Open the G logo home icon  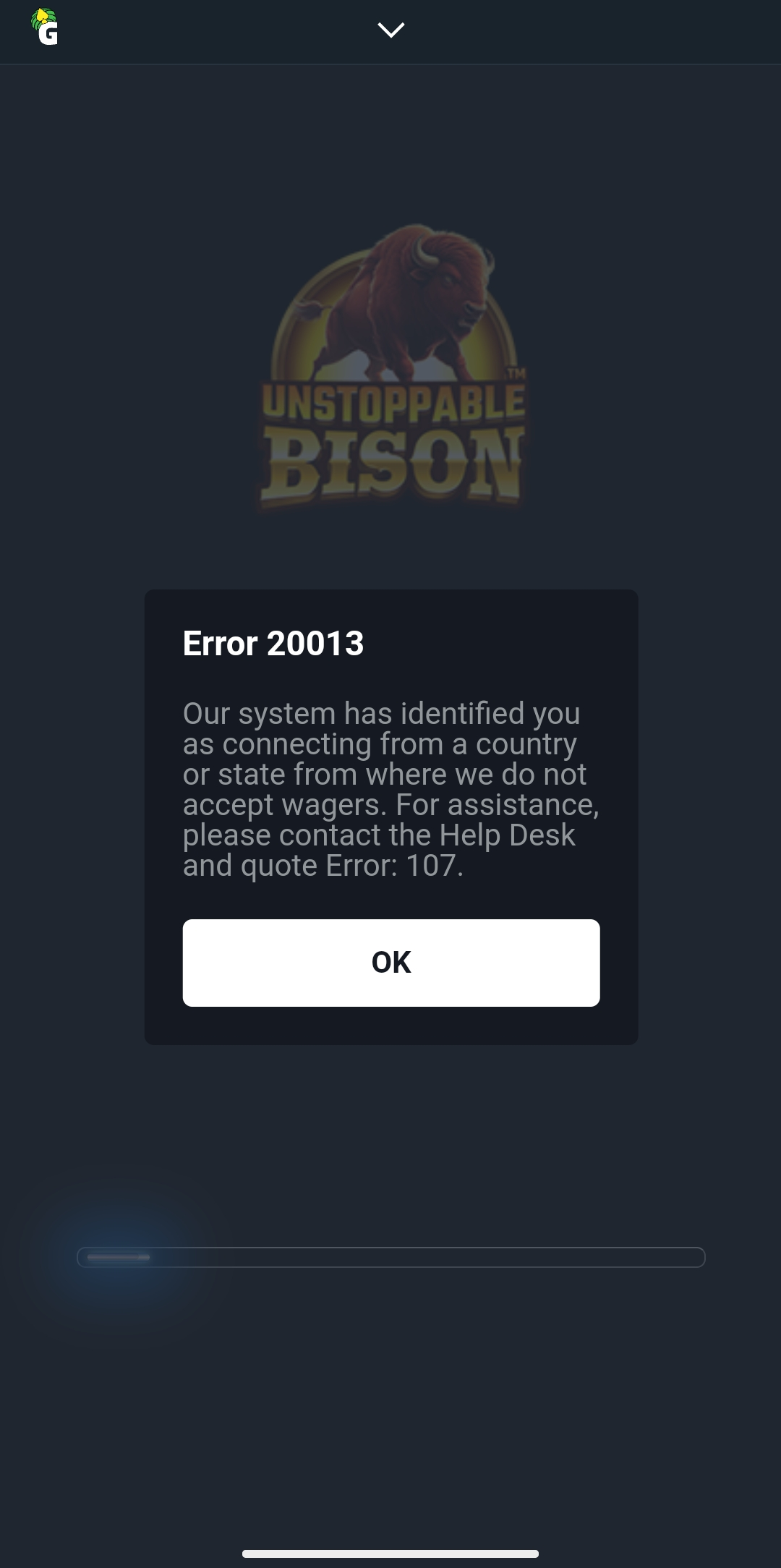coord(46,28)
